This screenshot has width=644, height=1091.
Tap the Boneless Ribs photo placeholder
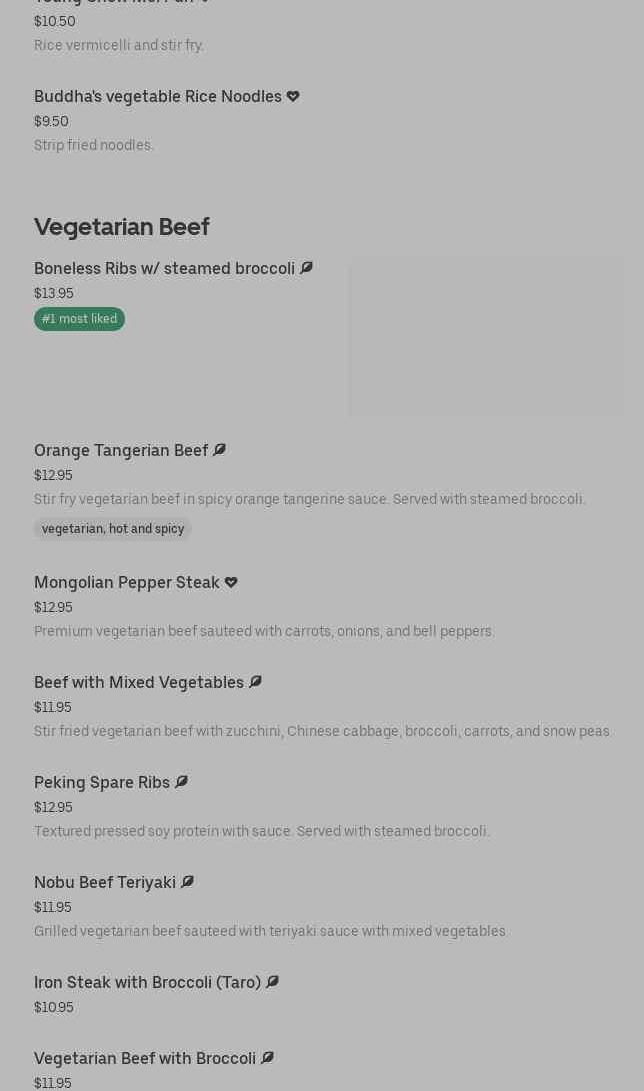(486, 336)
